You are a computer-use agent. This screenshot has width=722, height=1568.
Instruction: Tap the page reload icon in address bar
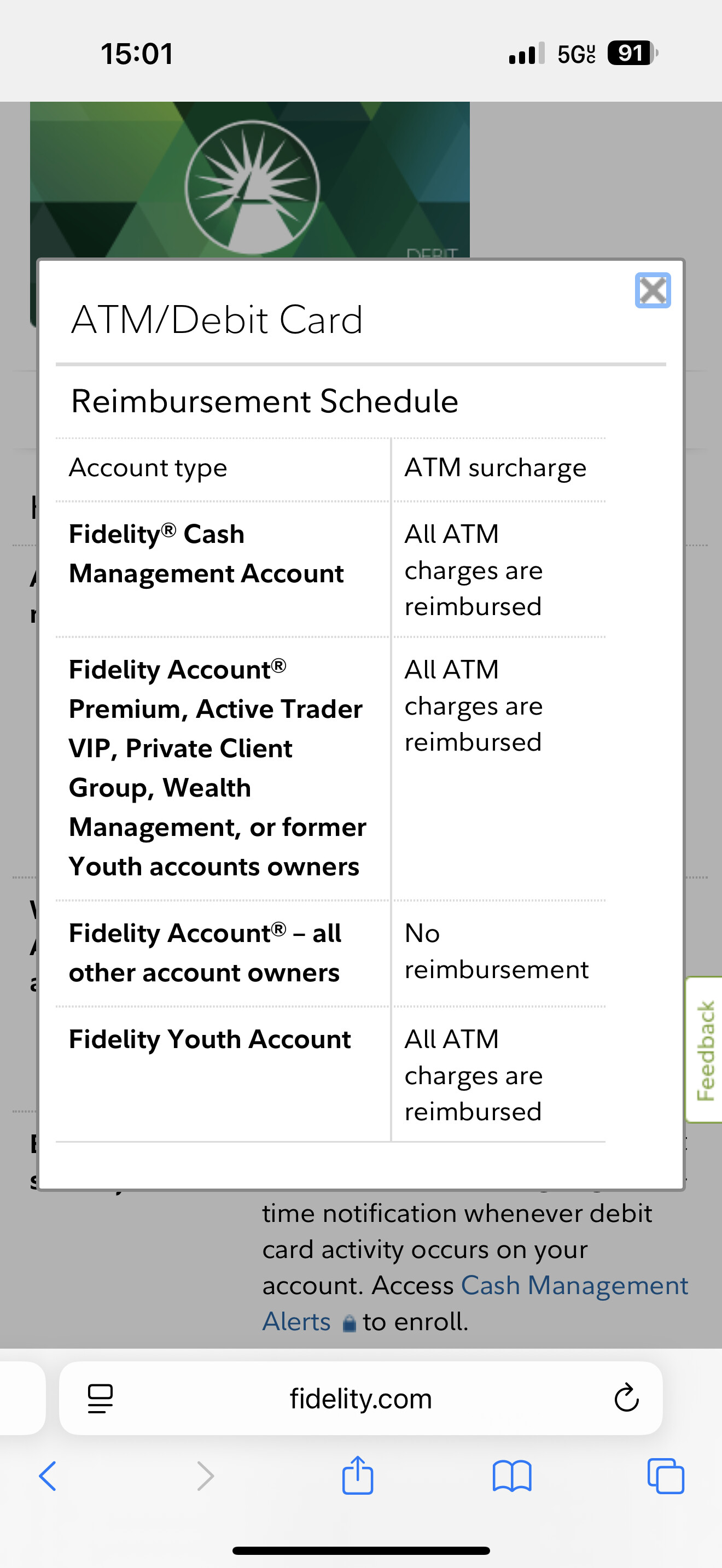click(626, 1398)
